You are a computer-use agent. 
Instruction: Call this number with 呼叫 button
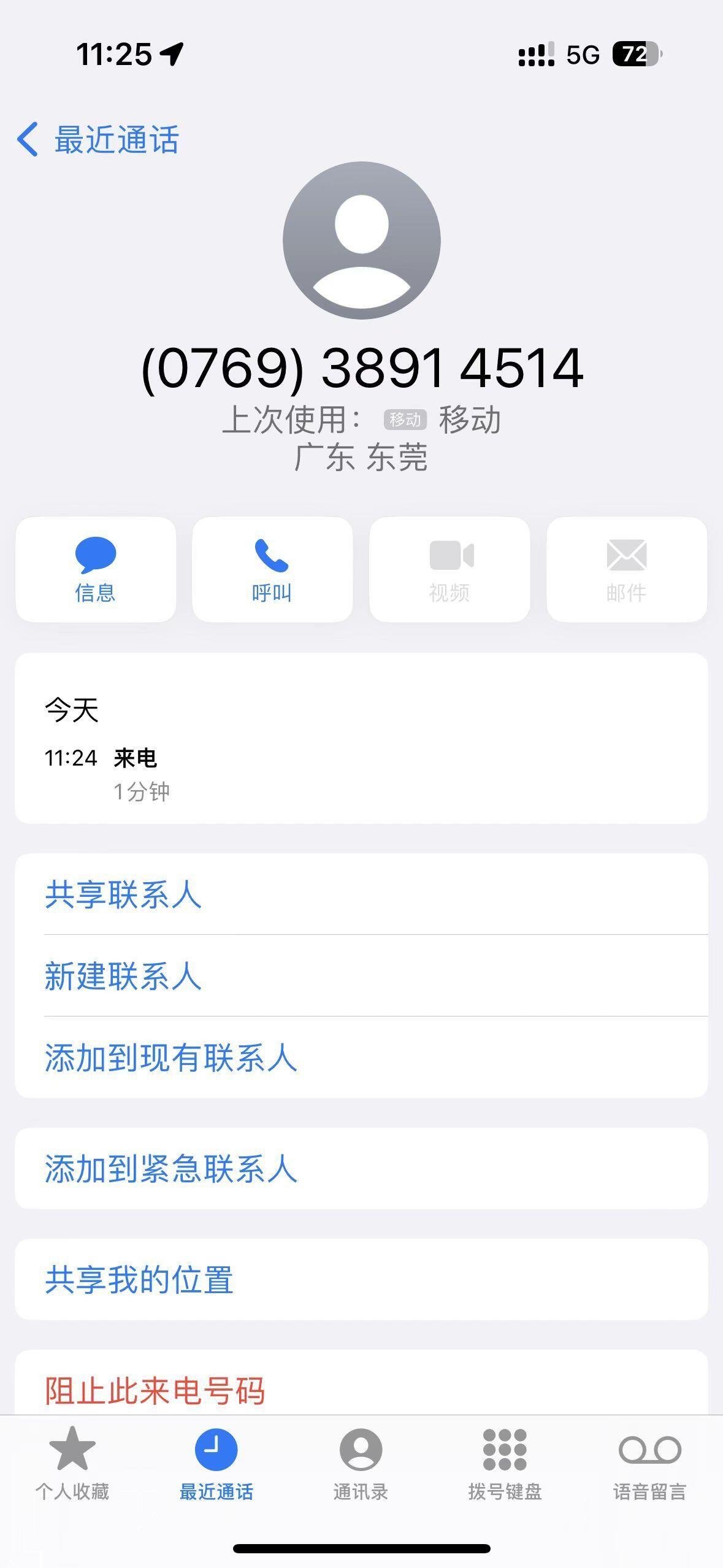click(272, 569)
